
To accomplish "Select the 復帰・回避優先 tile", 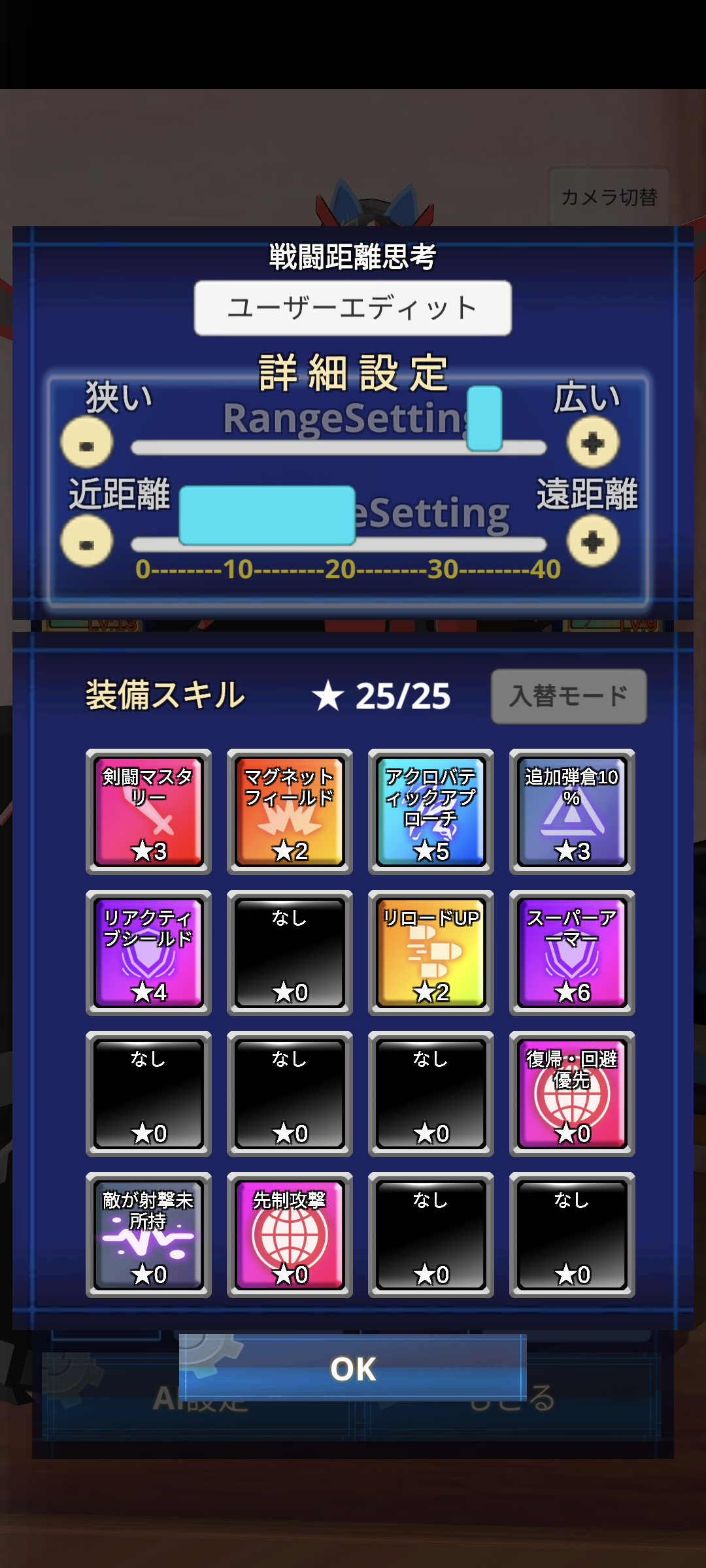I will click(x=572, y=1094).
